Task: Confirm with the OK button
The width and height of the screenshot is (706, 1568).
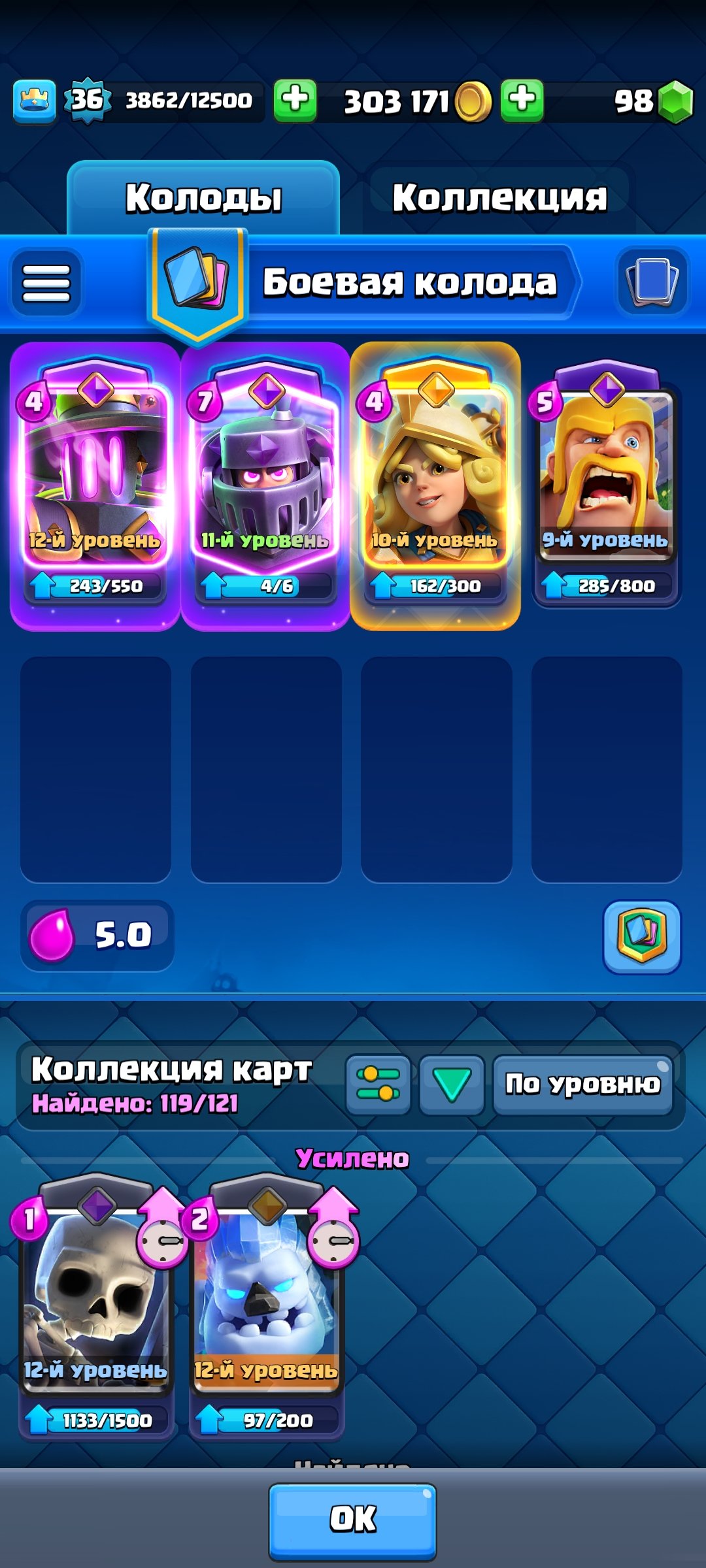Action: [352, 1519]
